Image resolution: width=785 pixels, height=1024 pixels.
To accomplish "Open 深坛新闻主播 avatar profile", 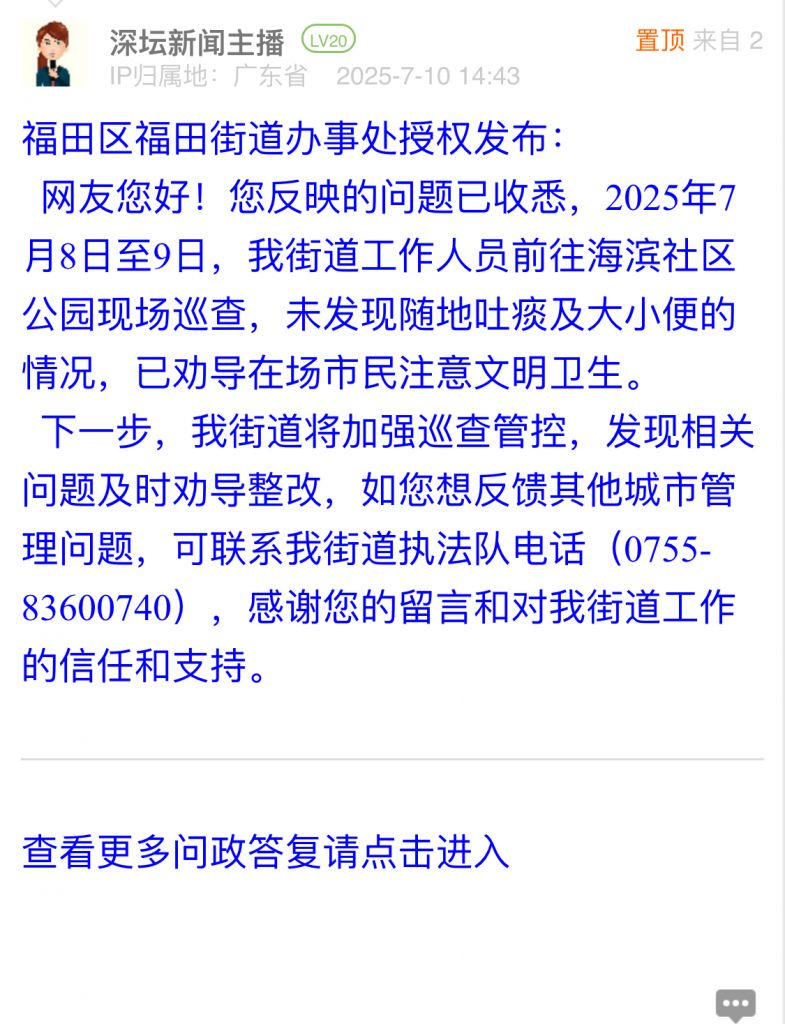I will (53, 53).
